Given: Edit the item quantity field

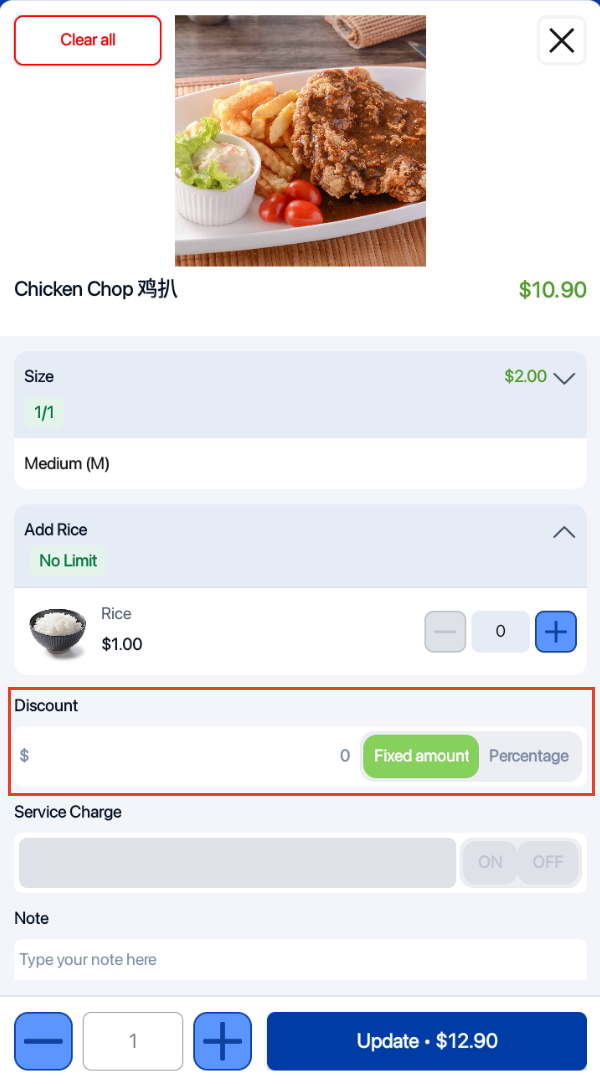Looking at the screenshot, I should [132, 1041].
